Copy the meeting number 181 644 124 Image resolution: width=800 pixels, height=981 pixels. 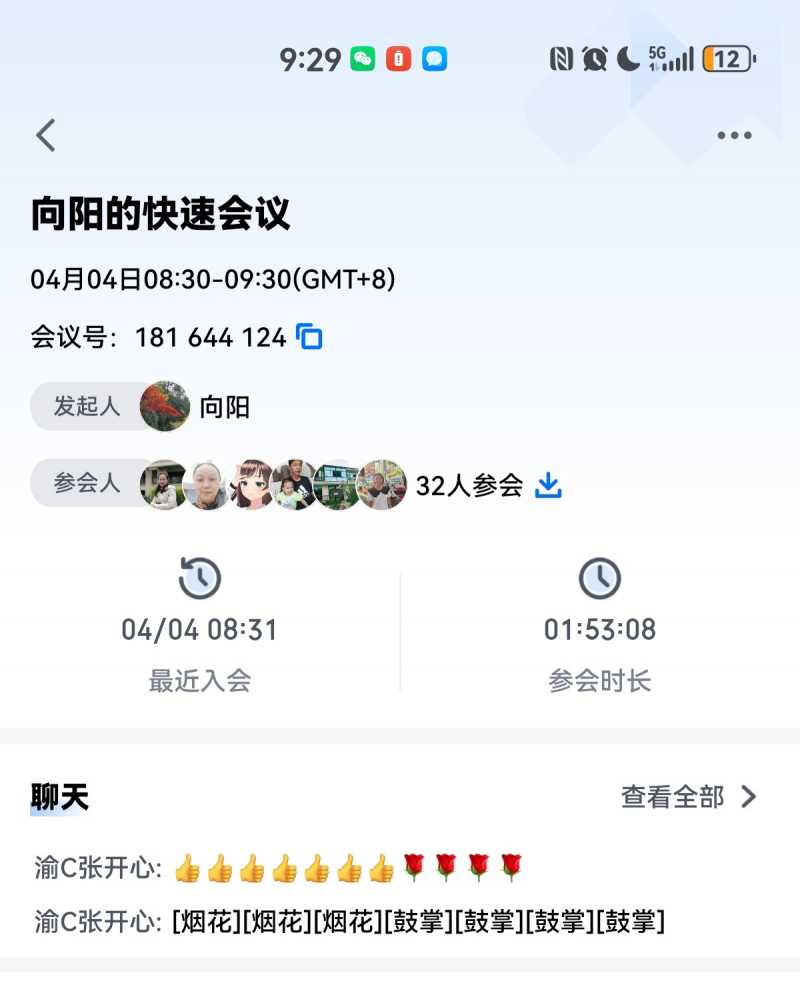pos(310,337)
